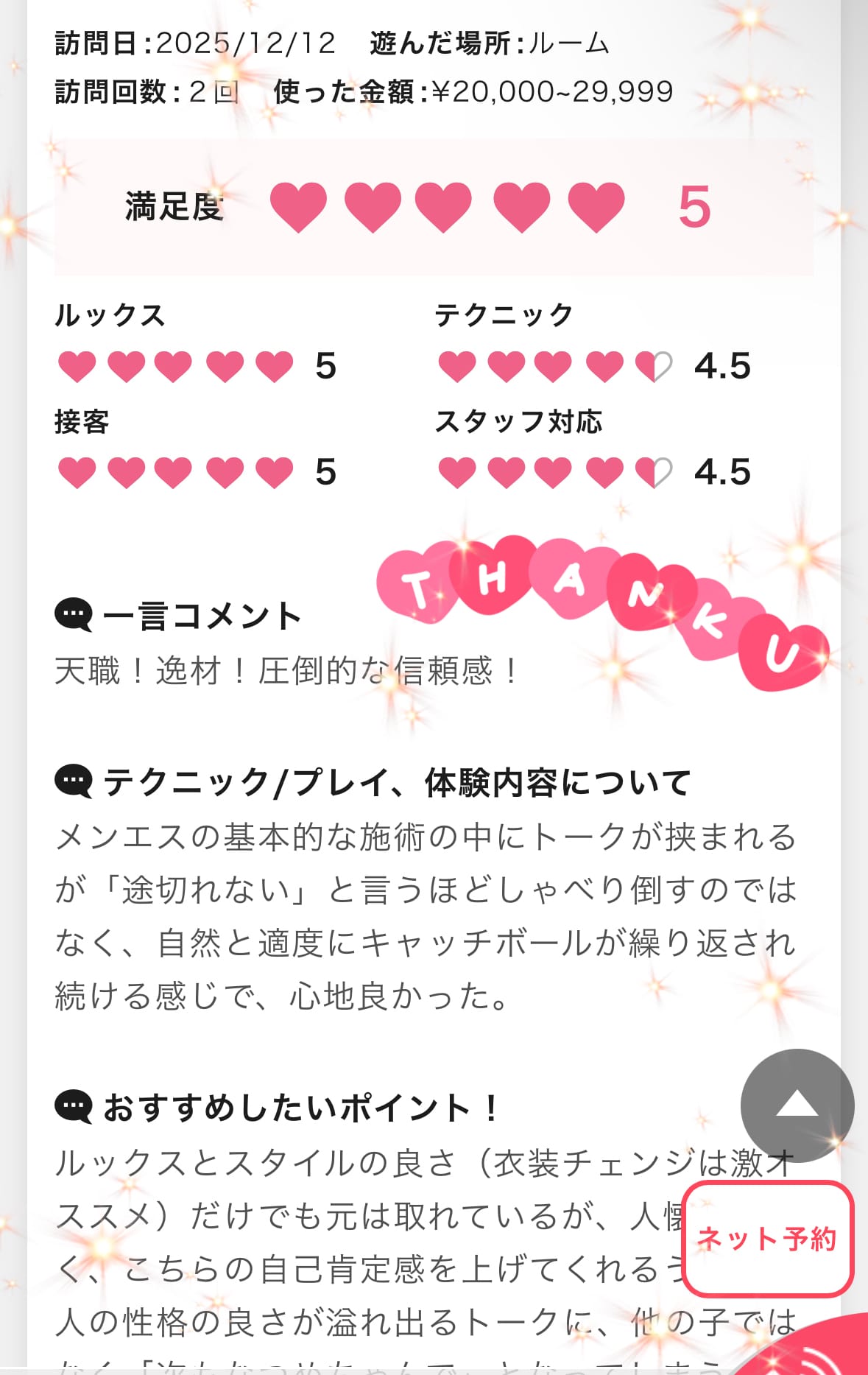Open ネット予約 online reservation
Screen dimensions: 868x1375
[x=767, y=1239]
